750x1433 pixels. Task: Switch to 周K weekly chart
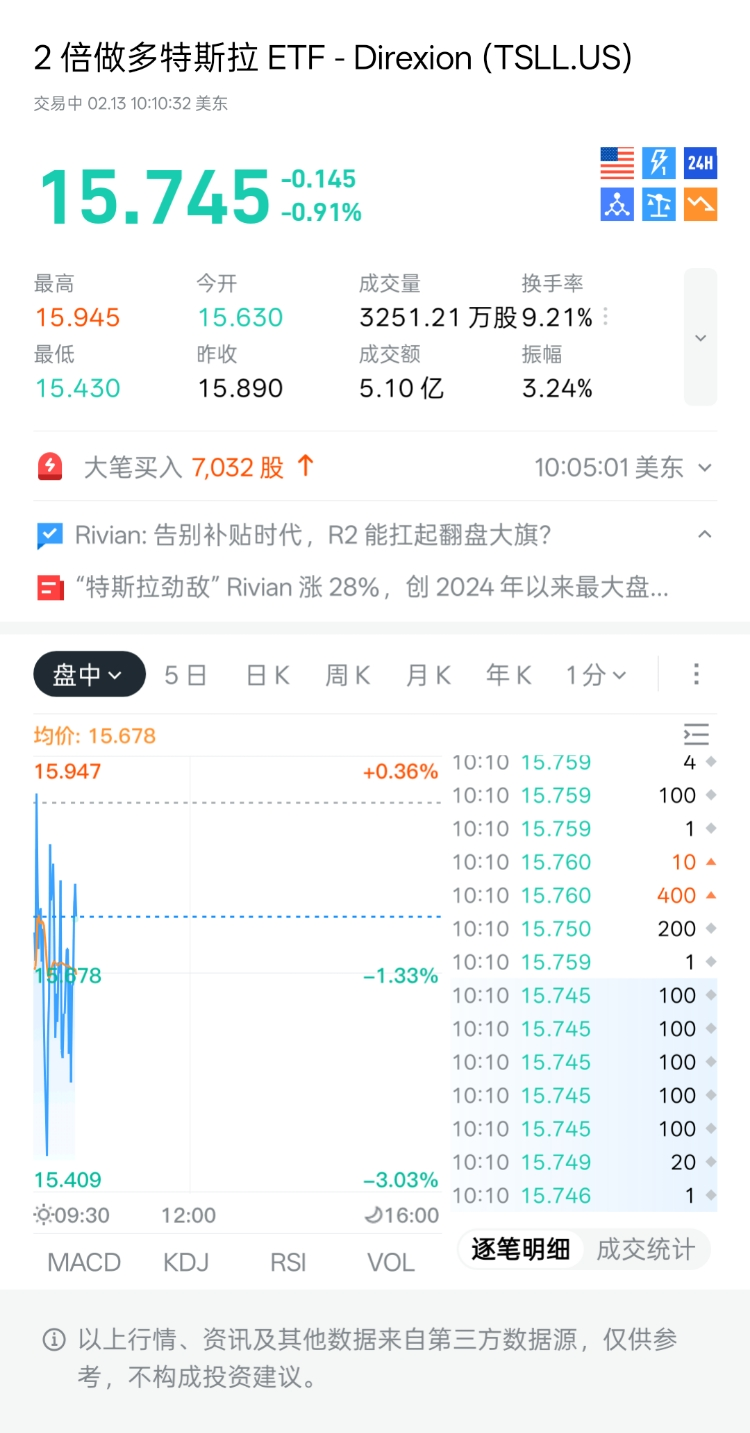pyautogui.click(x=347, y=675)
